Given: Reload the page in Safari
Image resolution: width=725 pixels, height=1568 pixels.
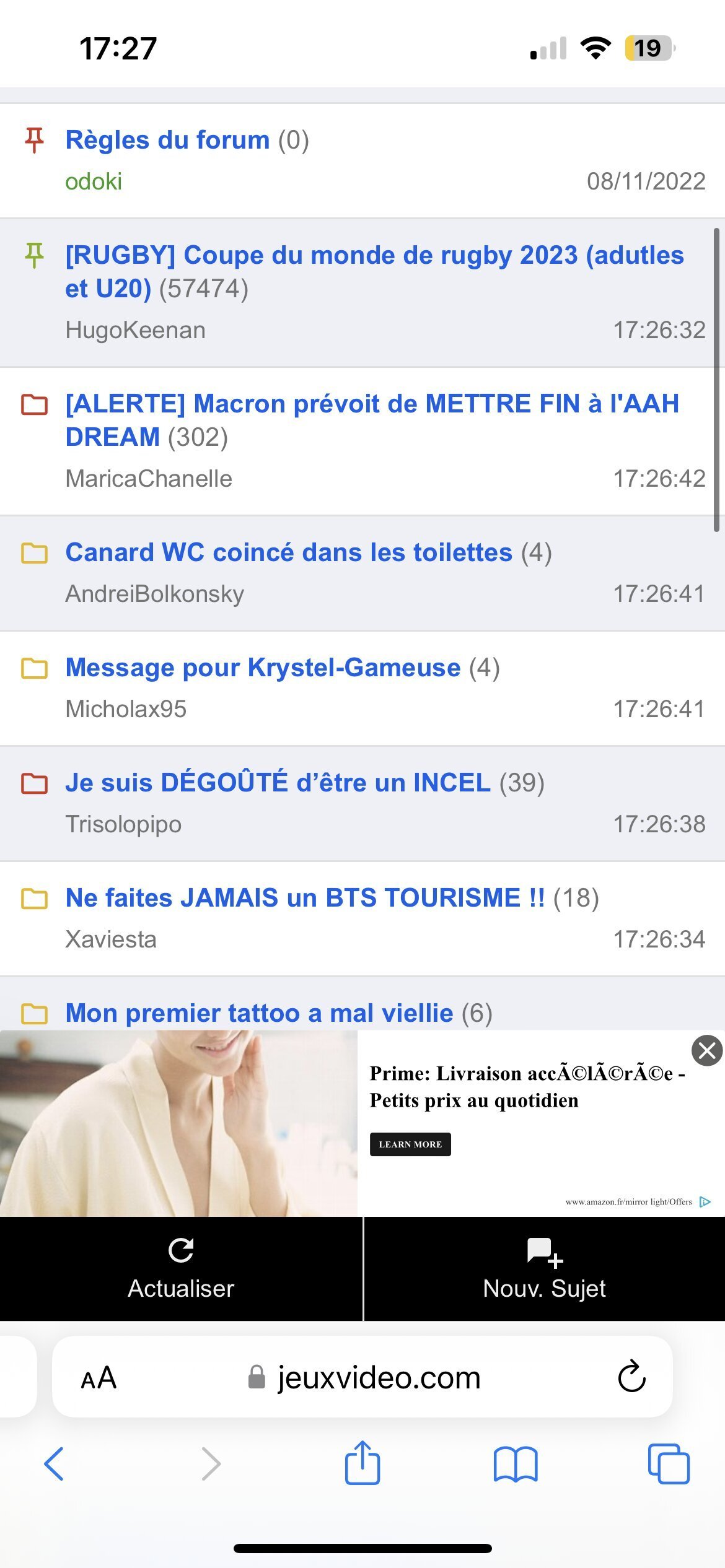Looking at the screenshot, I should [631, 1377].
